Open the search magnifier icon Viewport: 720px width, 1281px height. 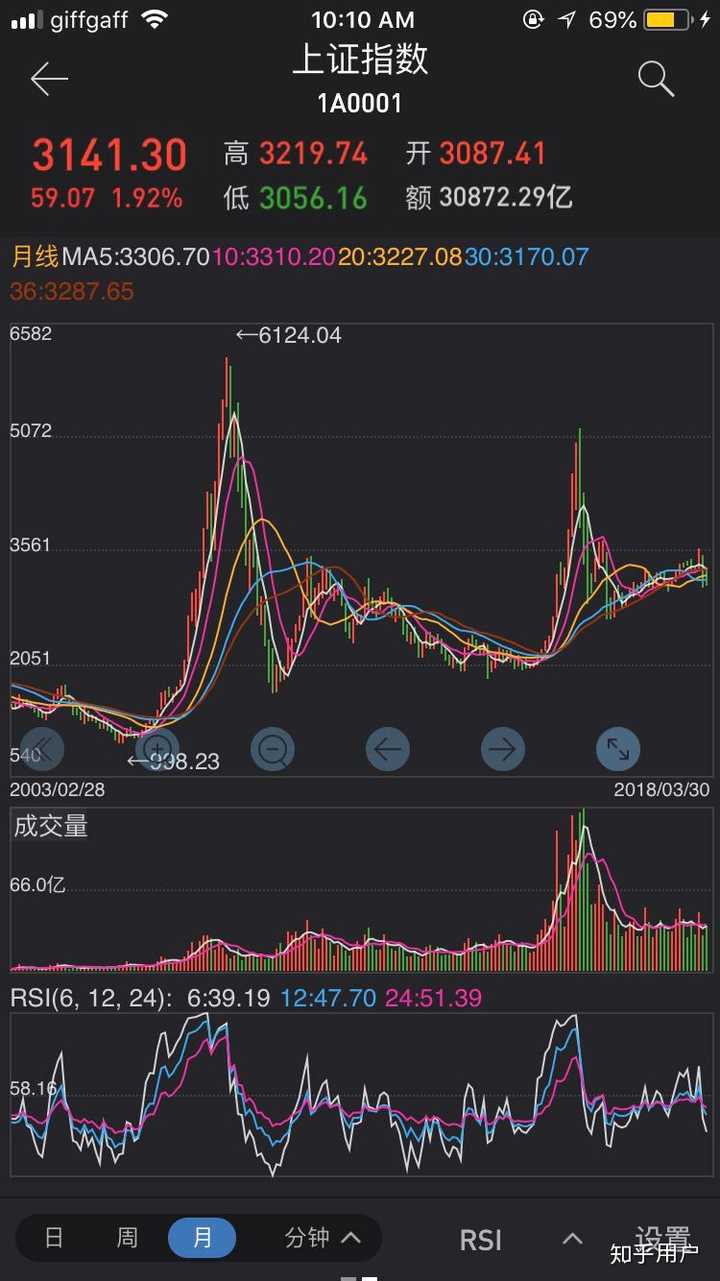click(656, 79)
